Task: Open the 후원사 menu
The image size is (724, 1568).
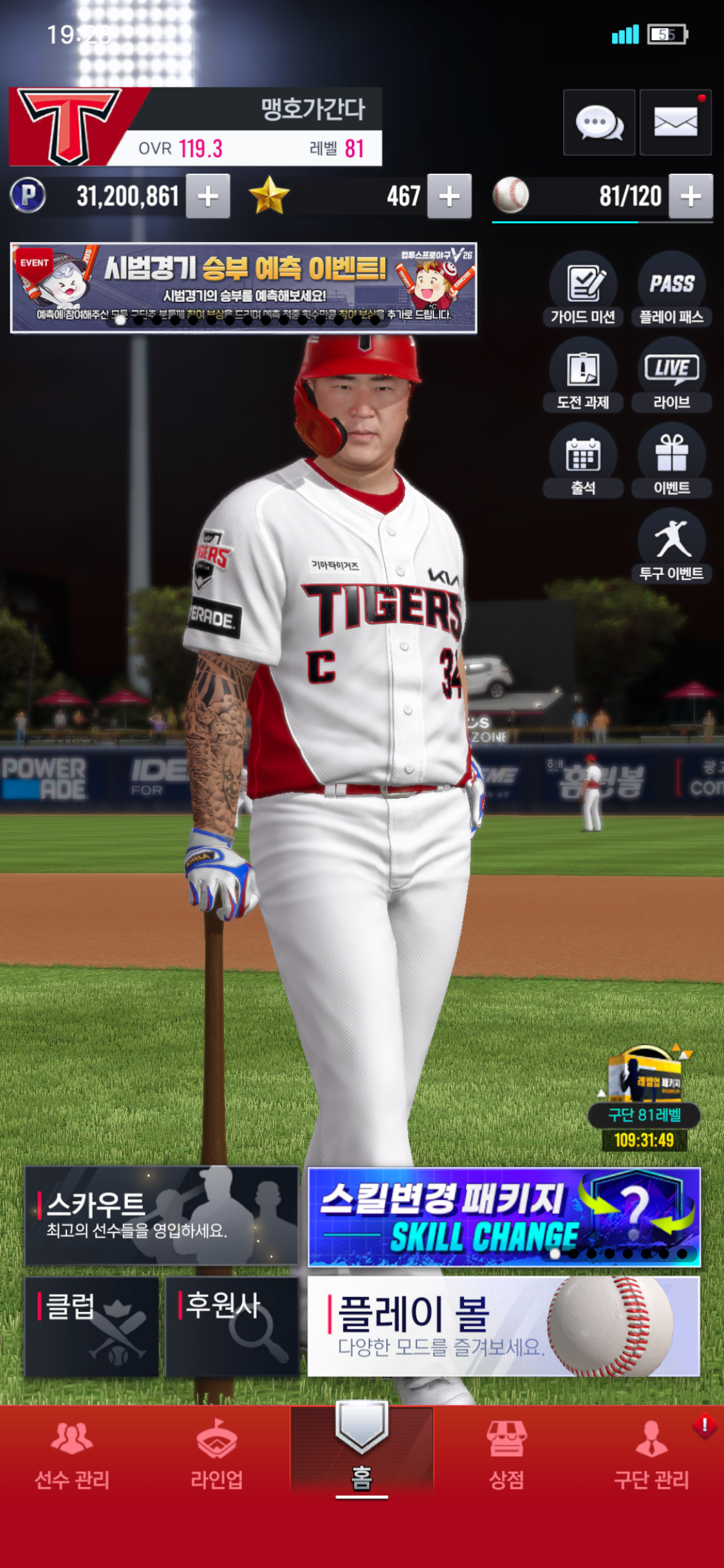Action: click(x=232, y=1326)
